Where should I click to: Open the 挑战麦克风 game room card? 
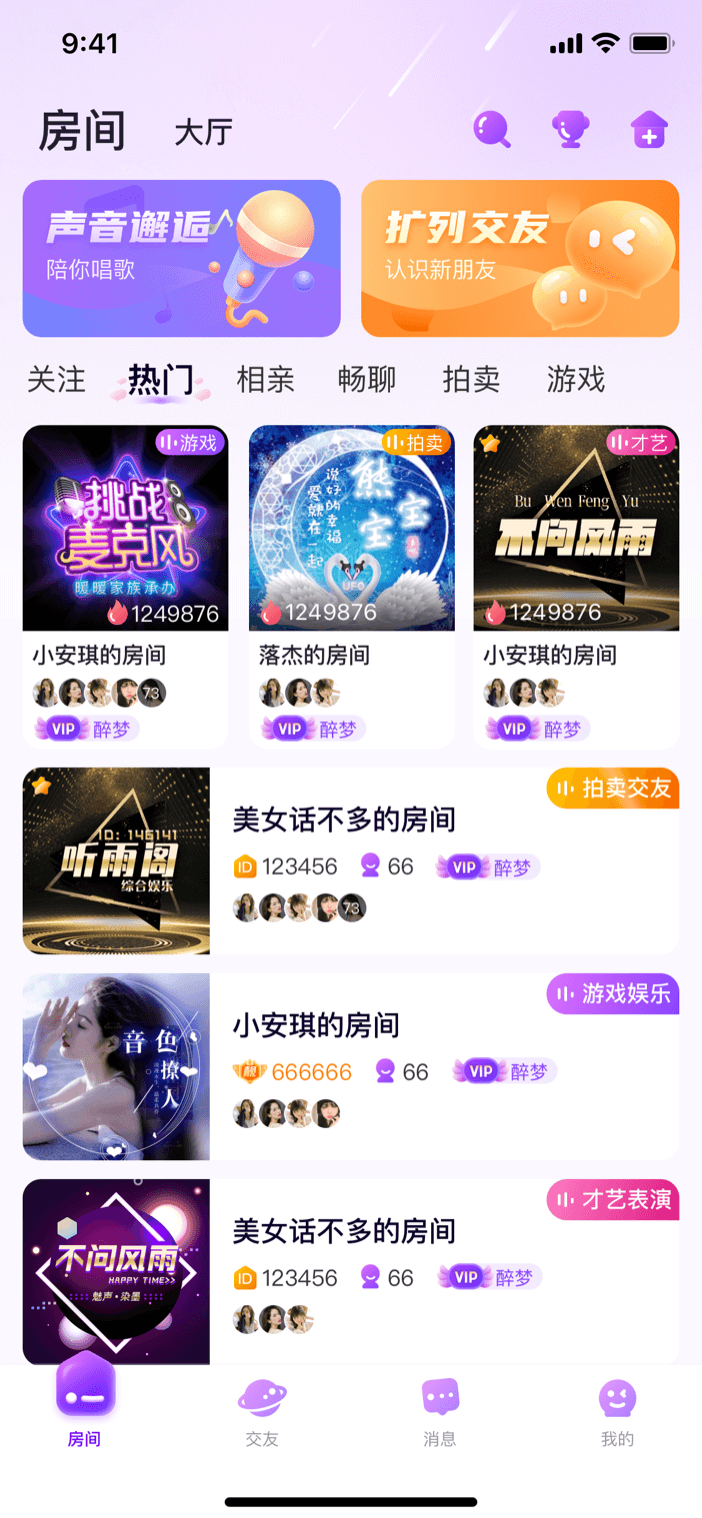(126, 587)
